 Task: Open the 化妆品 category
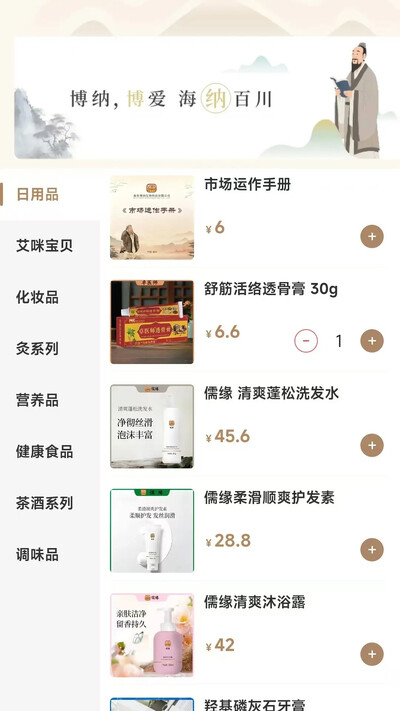pos(50,297)
